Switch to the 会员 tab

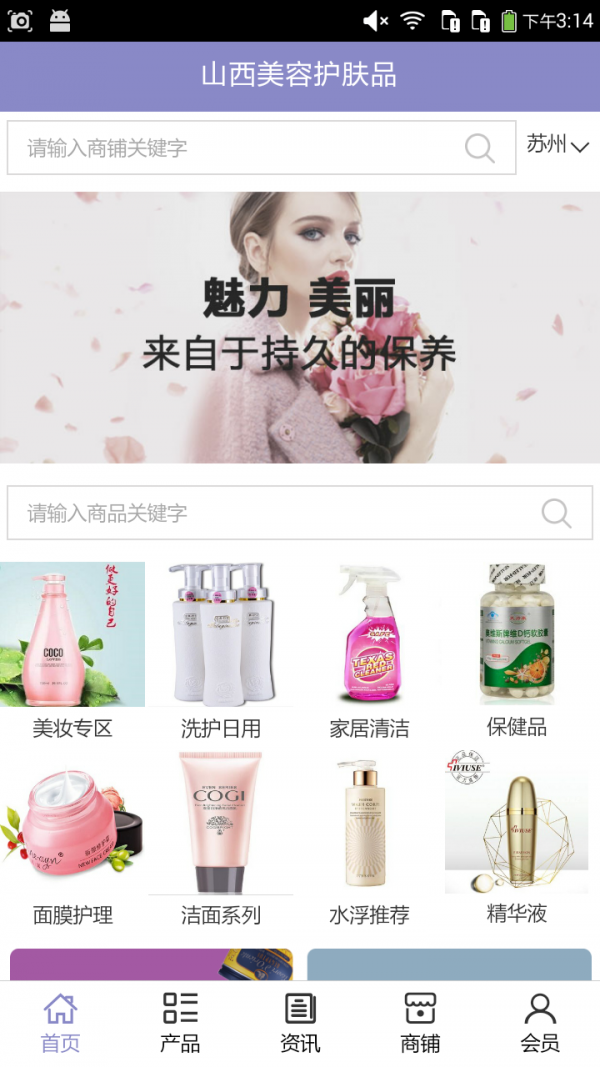click(x=540, y=1023)
